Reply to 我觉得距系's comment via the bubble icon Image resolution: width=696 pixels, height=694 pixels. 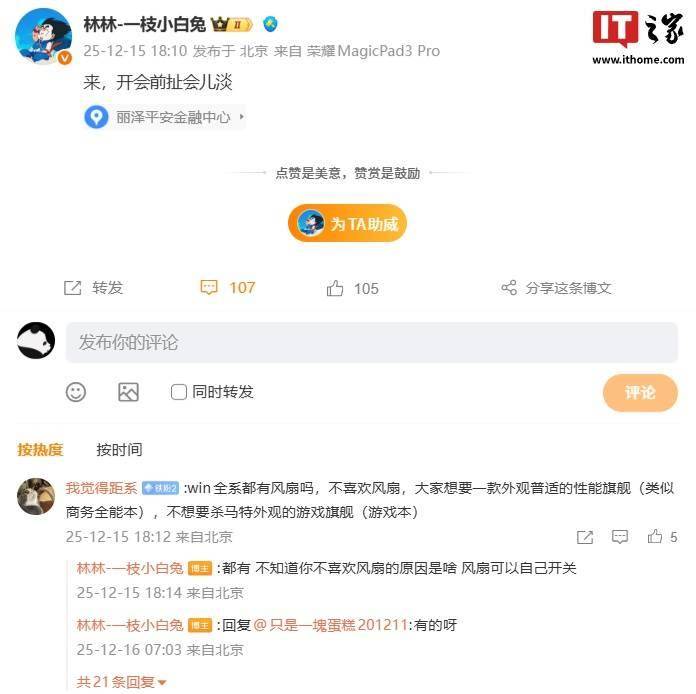620,537
